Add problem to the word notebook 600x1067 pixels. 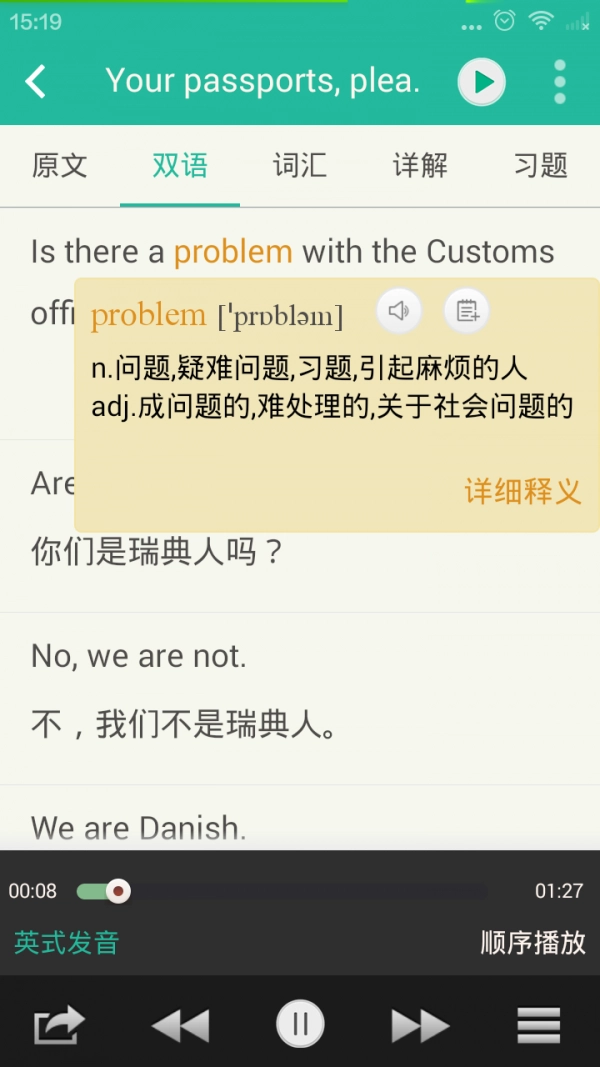[467, 312]
